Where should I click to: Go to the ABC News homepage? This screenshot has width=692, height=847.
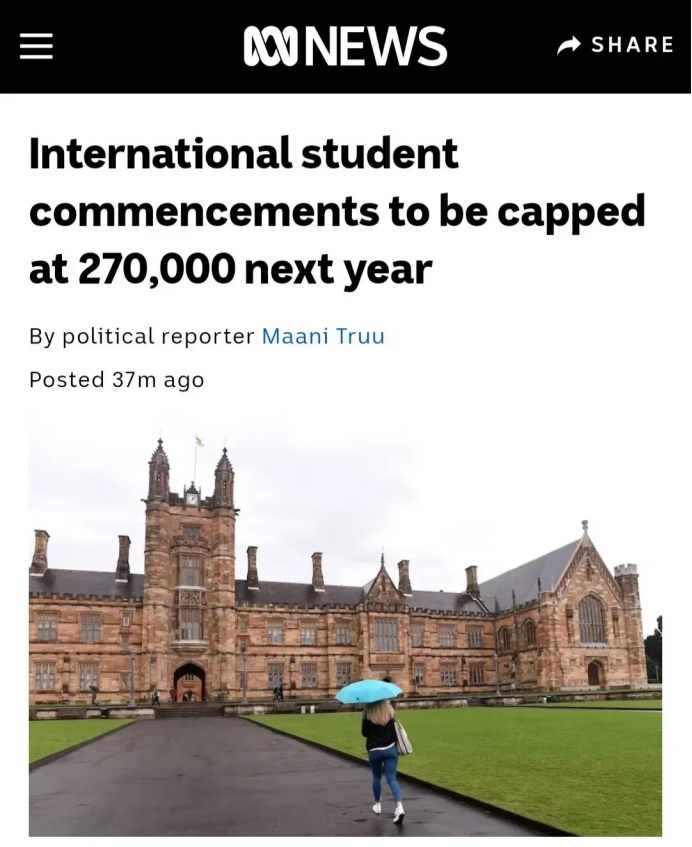tap(345, 46)
